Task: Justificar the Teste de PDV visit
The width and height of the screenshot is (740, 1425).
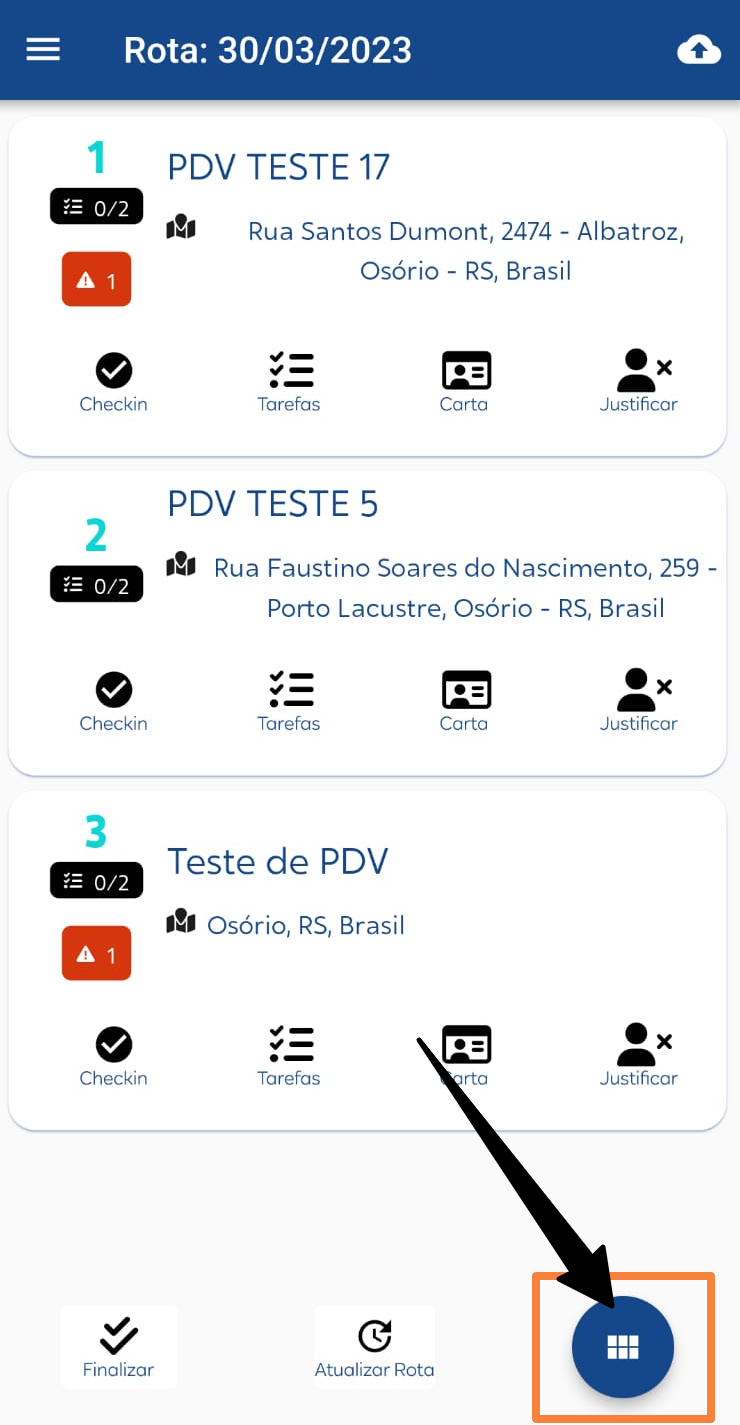Action: (639, 1057)
